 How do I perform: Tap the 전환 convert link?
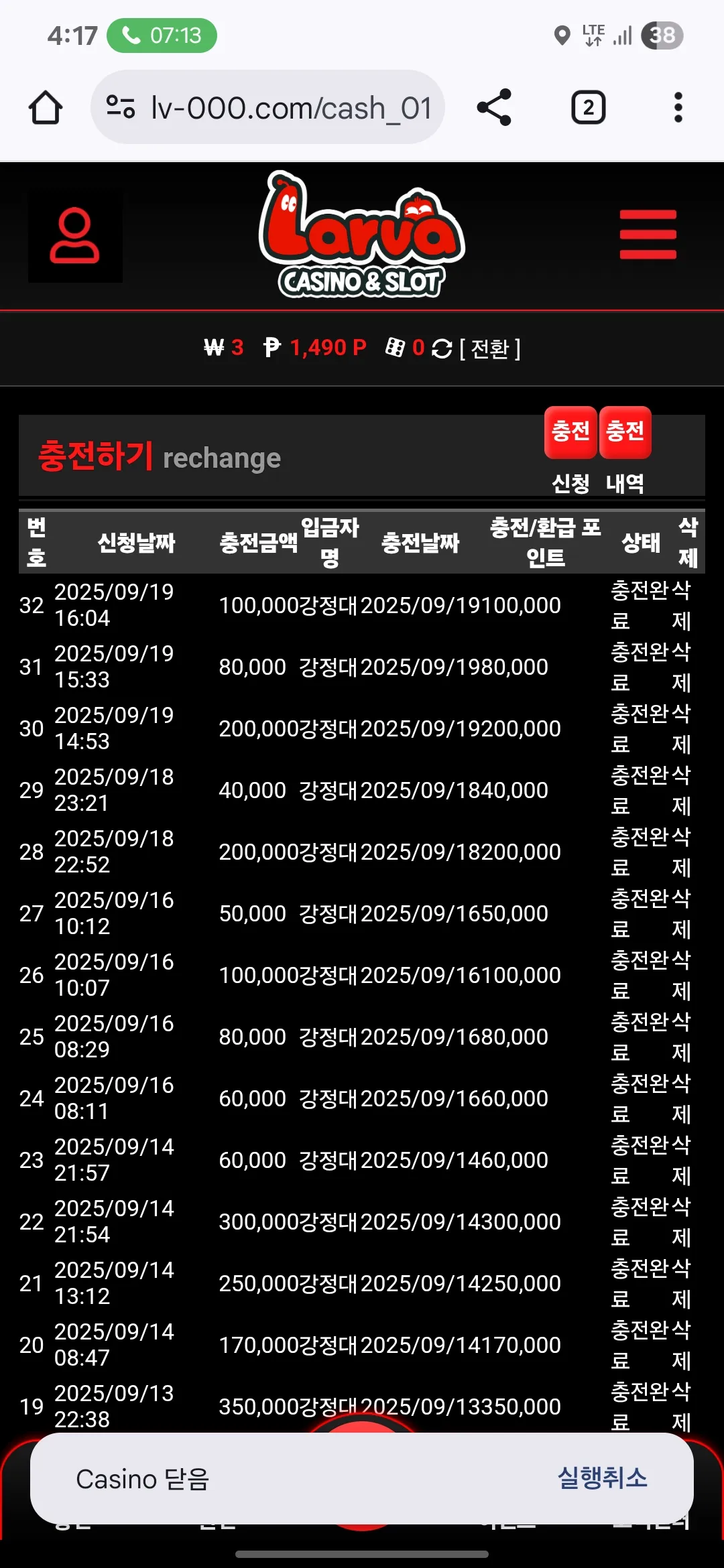(490, 348)
